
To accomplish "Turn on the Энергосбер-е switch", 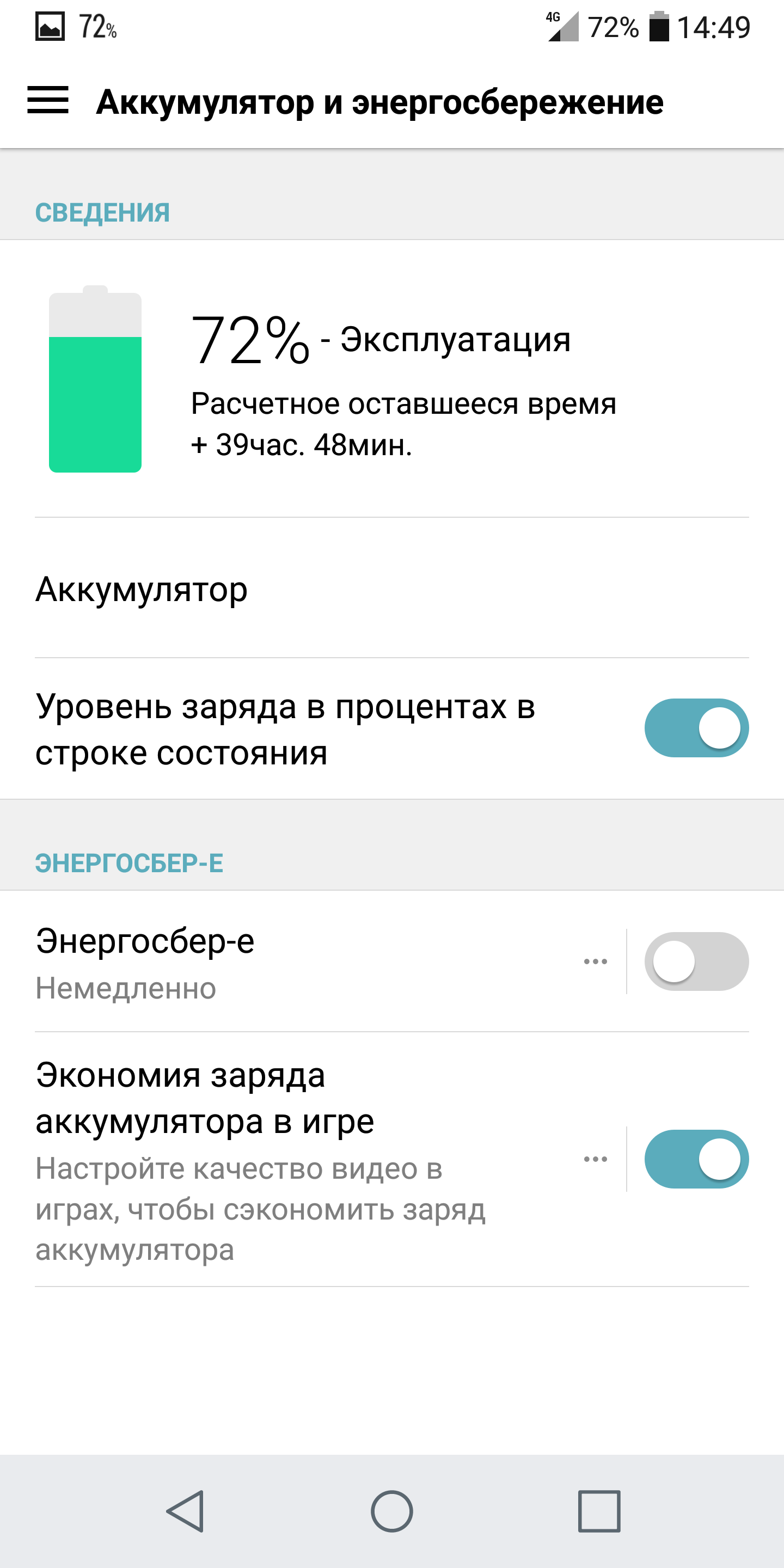I will tap(696, 961).
